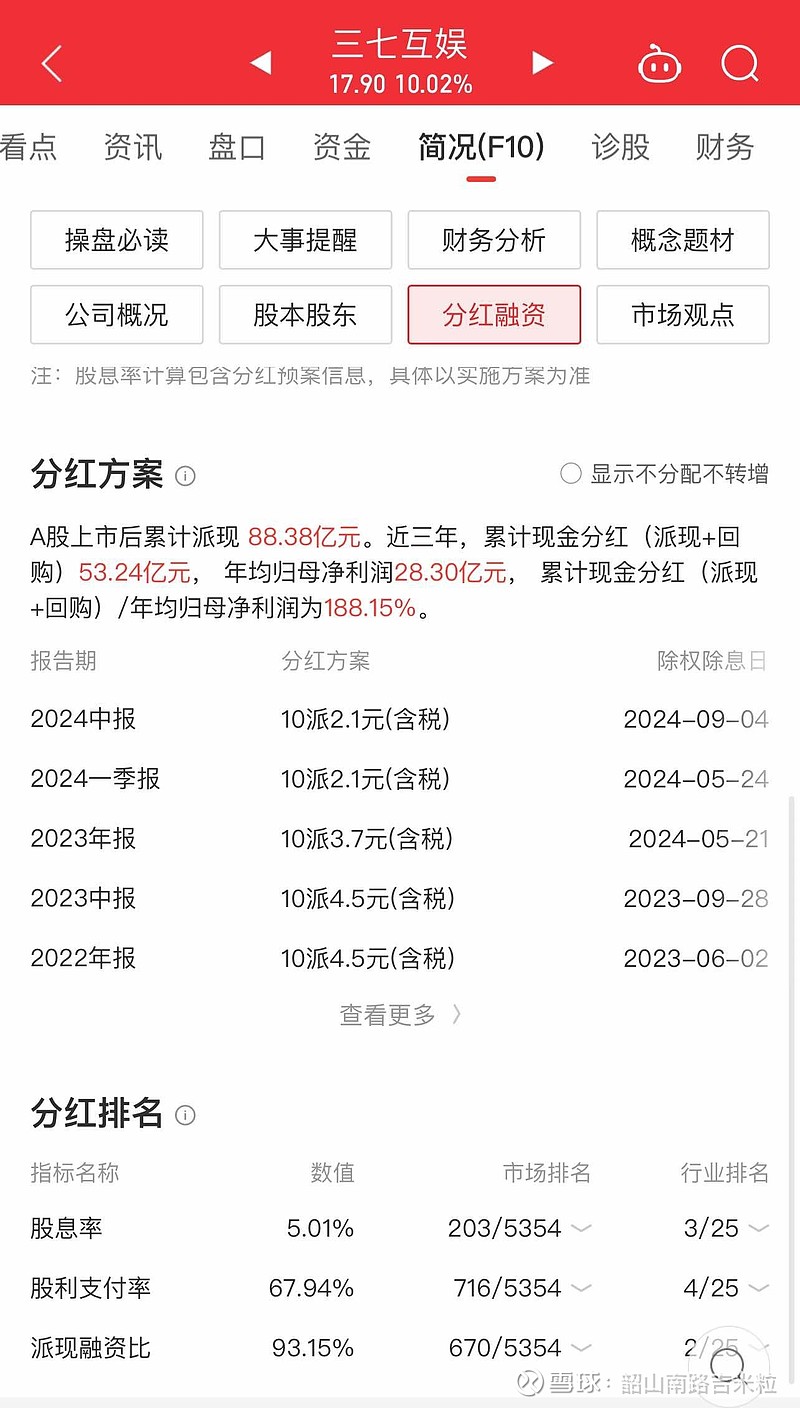
Task: Expand 股利支付率 market ranking details
Action: 583,1289
